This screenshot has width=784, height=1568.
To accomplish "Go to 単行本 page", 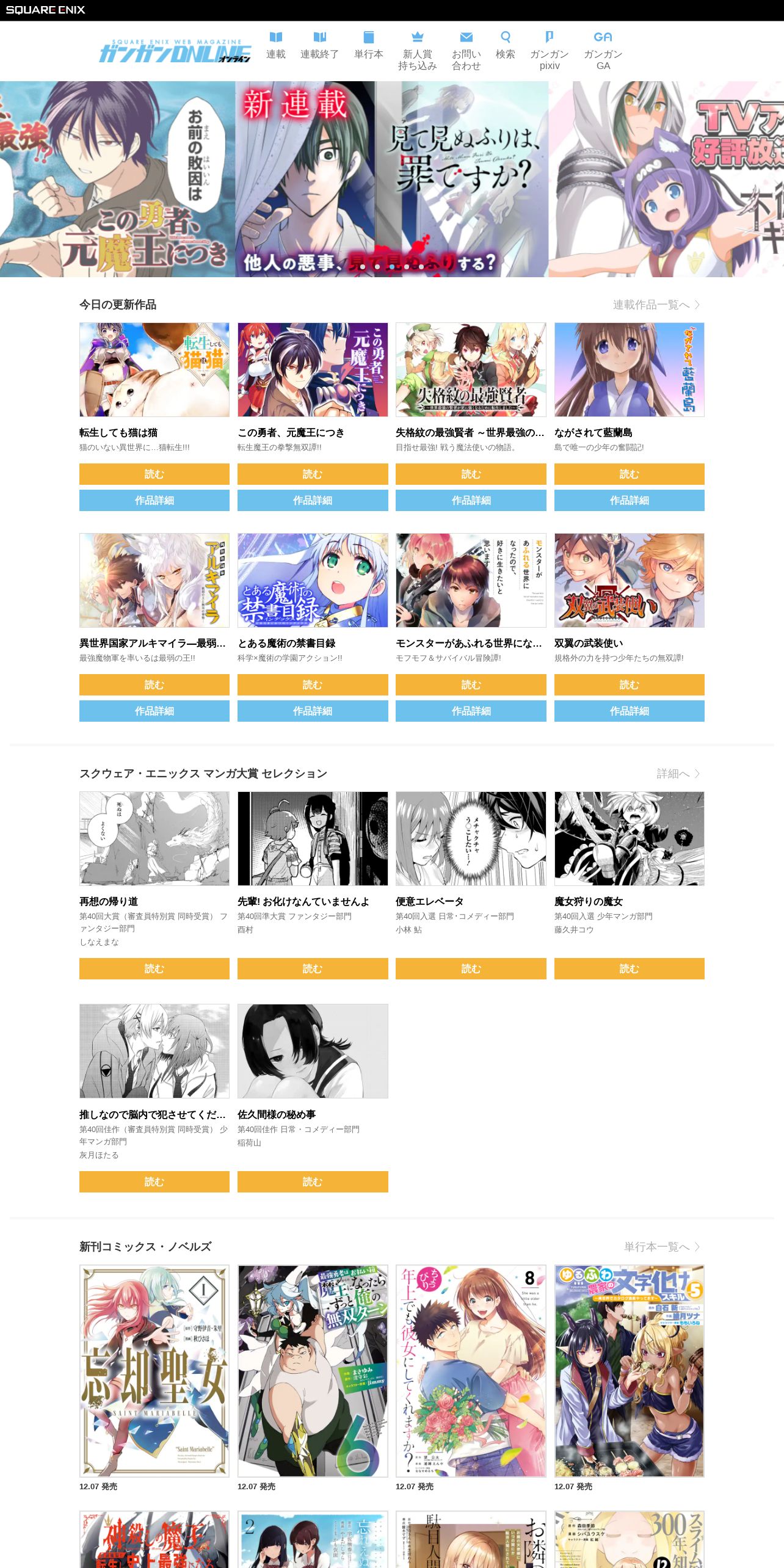I will click(369, 46).
